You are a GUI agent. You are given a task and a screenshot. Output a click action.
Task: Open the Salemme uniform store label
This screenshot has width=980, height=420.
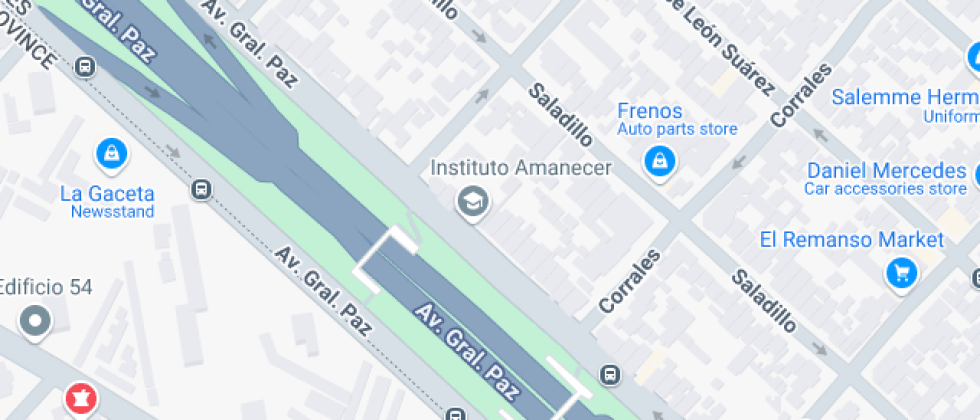pyautogui.click(x=905, y=106)
